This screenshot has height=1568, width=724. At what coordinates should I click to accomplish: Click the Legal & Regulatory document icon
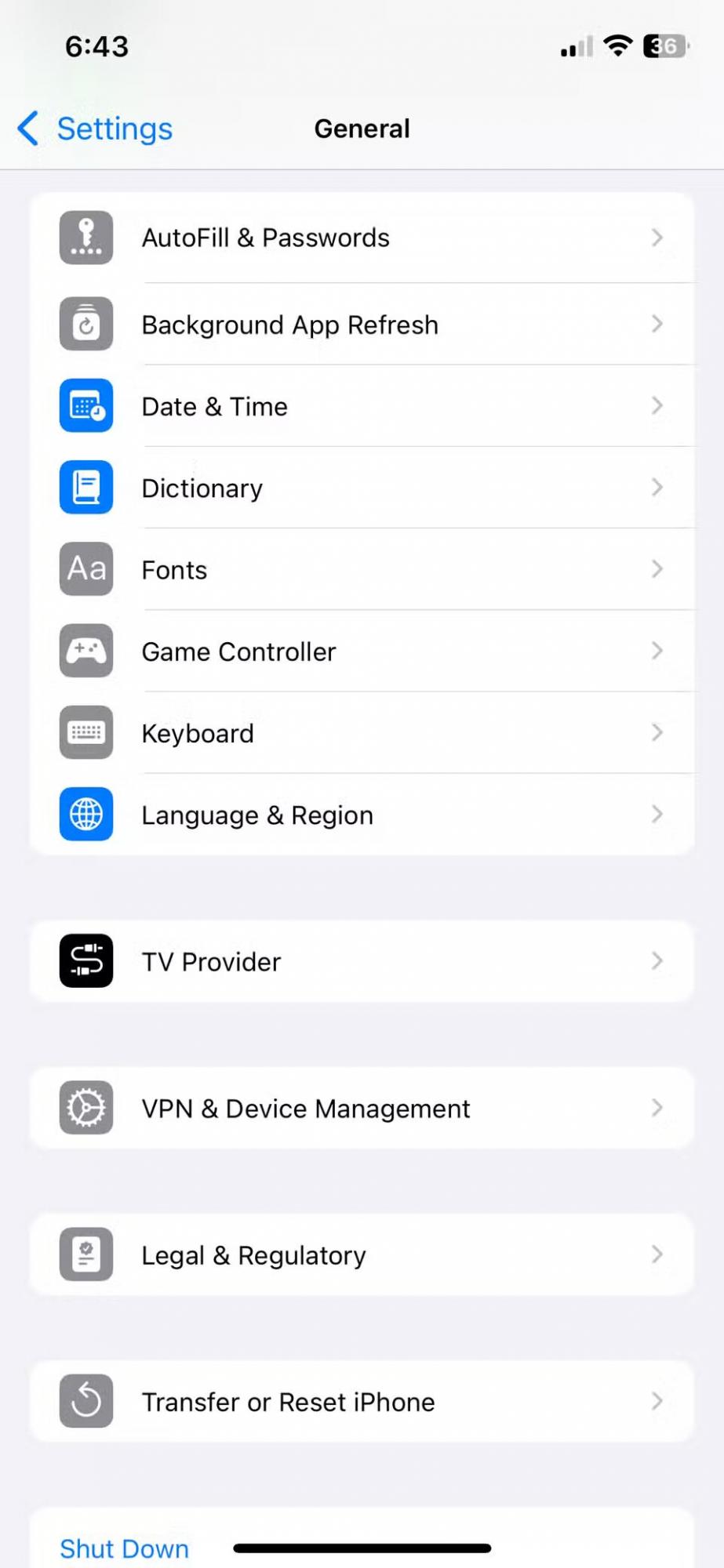(x=85, y=1254)
